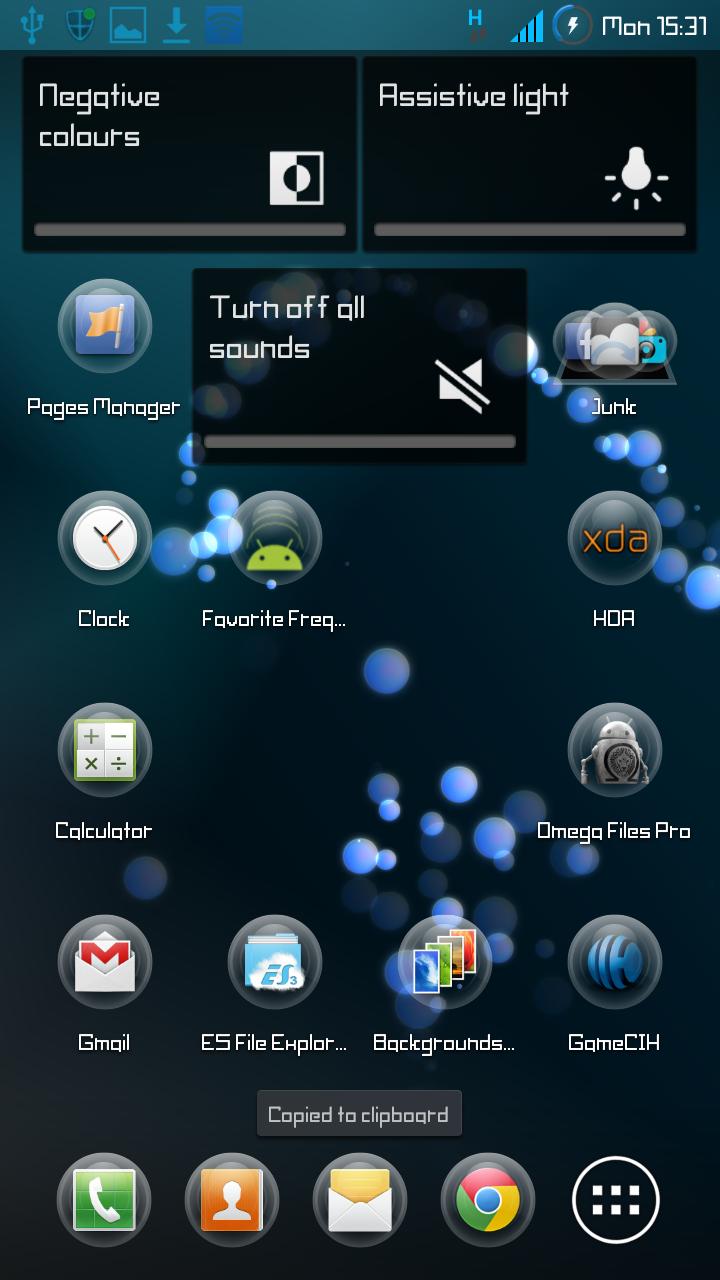Click the progress bar under Assistive light

529,228
